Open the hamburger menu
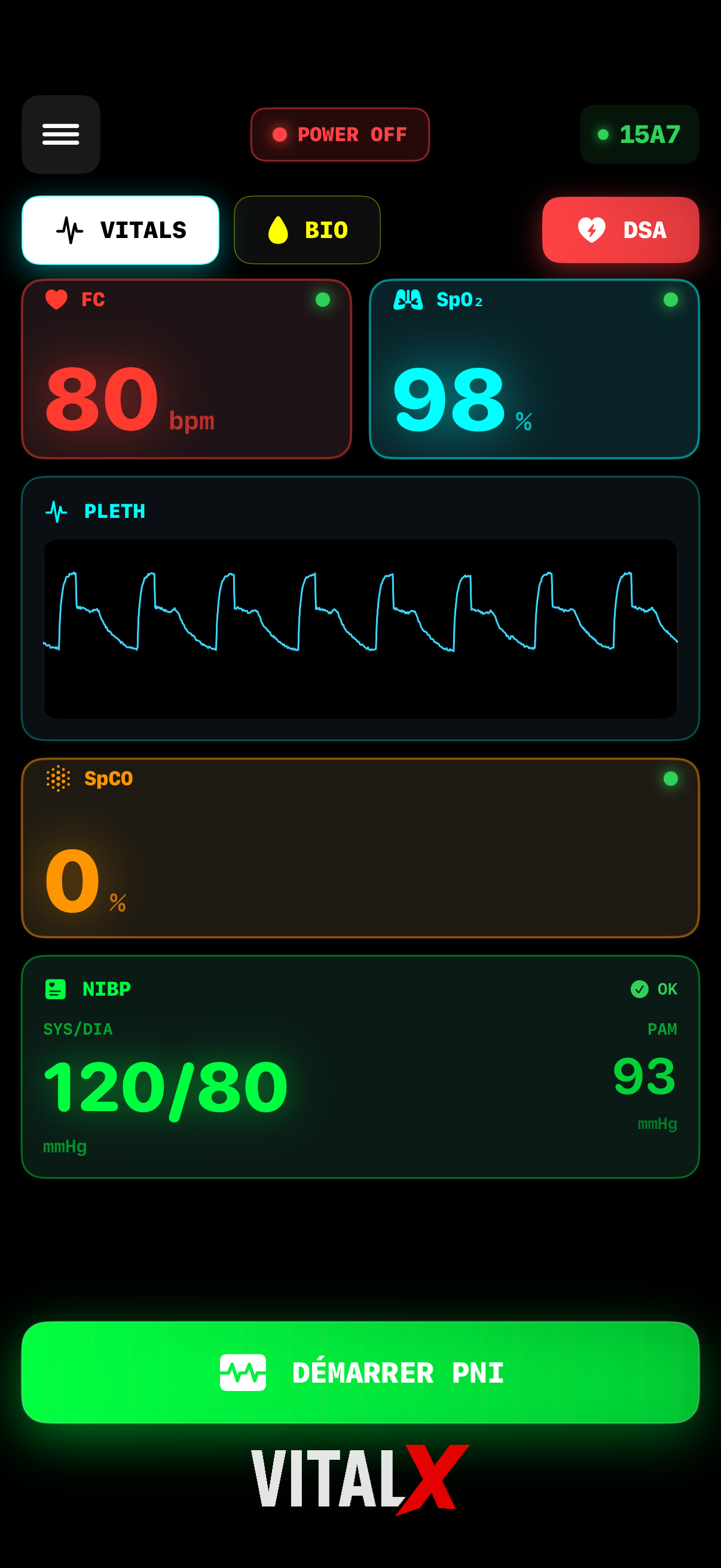 tap(61, 135)
